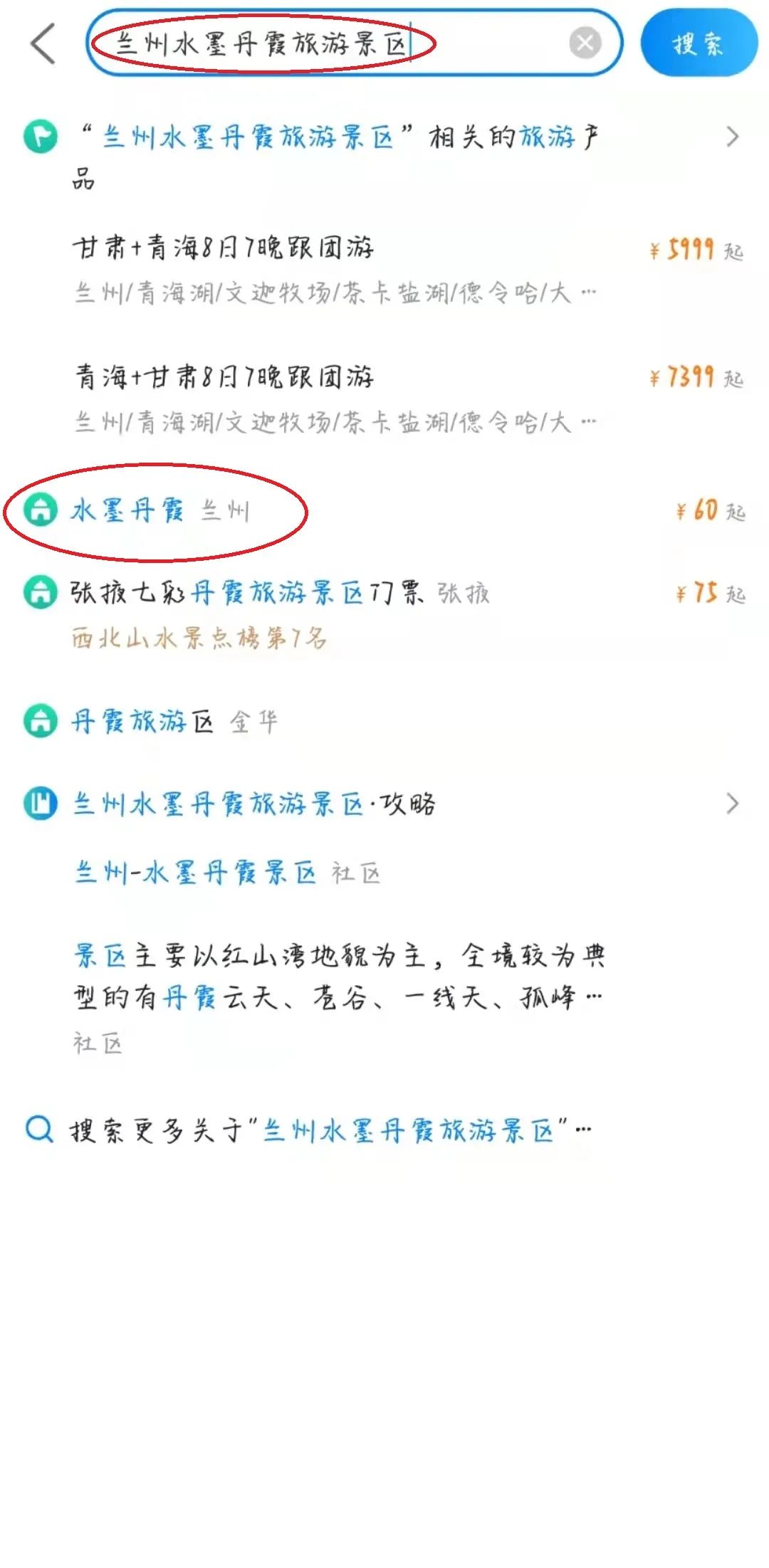
Task: Open 兰州-水墨丹霞景区 community post
Action: tap(228, 873)
